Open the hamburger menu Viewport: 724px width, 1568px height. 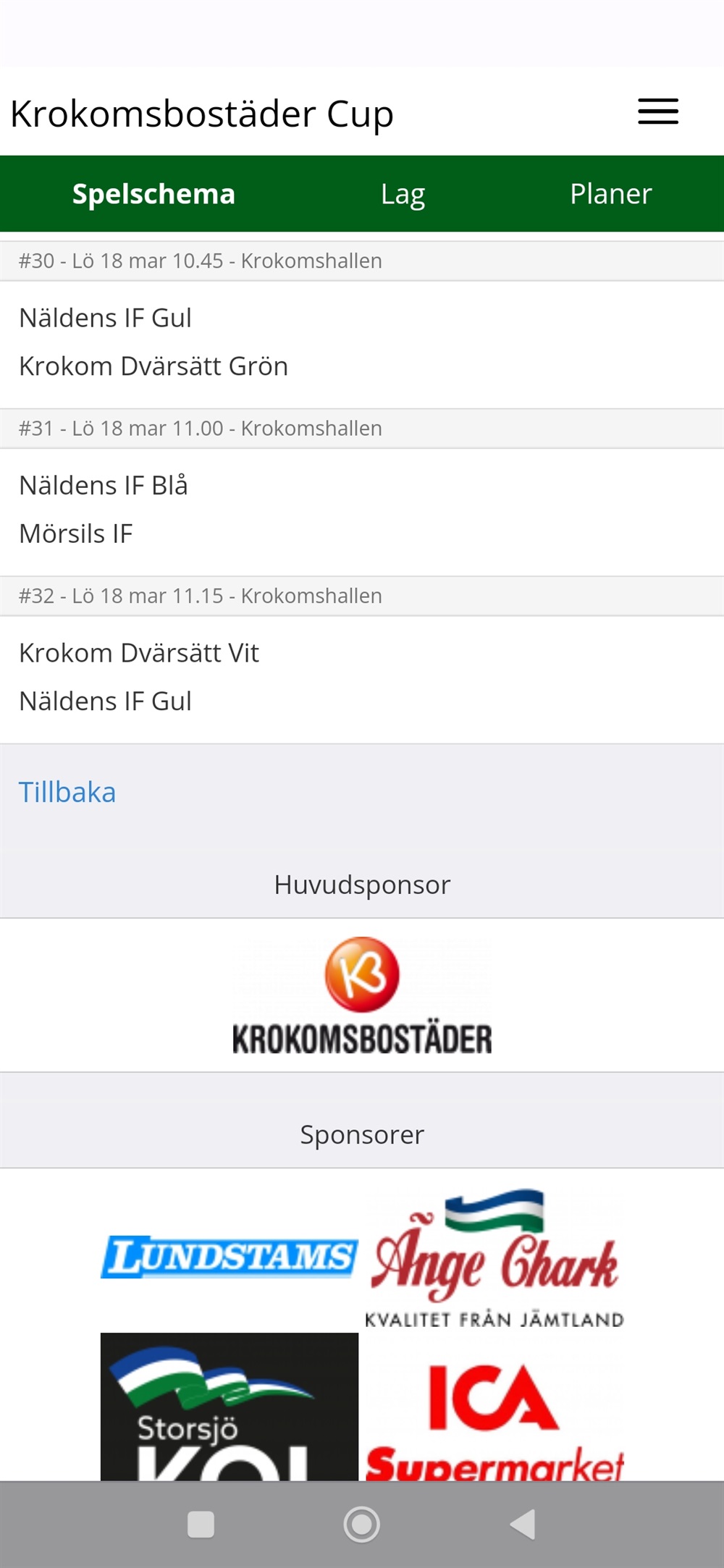658,112
